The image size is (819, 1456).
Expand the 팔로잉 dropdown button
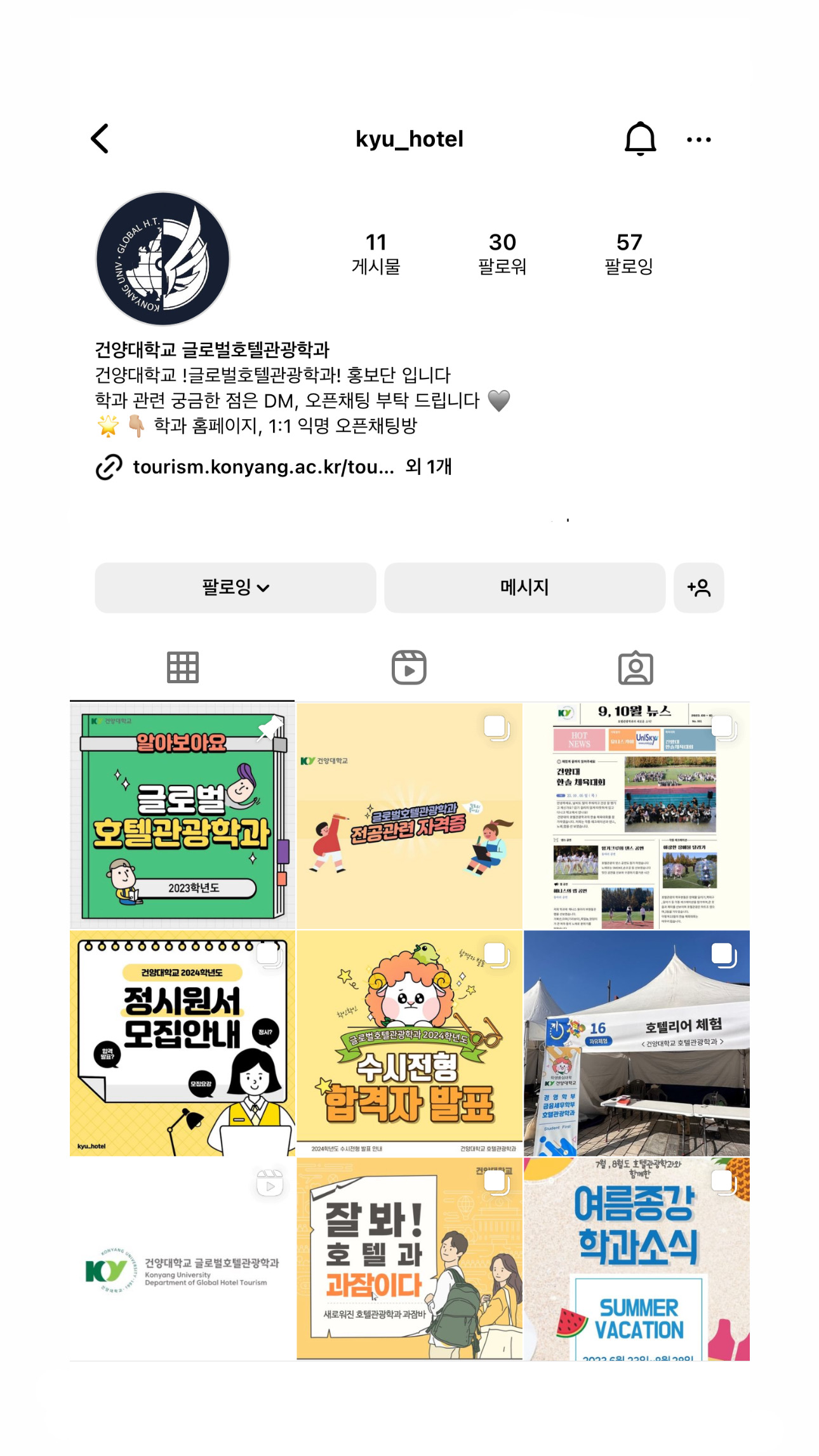point(236,587)
